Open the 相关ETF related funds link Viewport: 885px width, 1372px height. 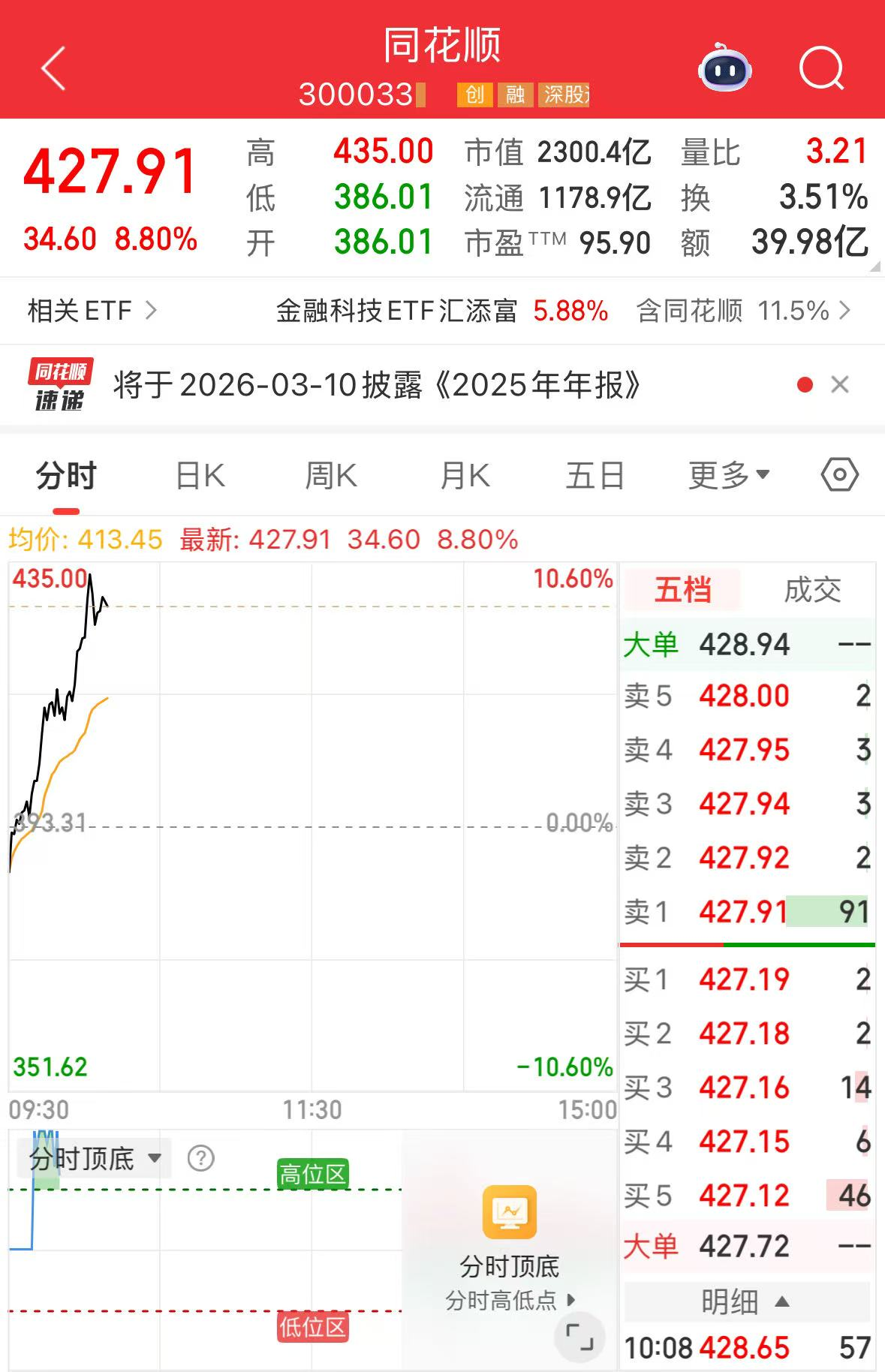click(x=92, y=310)
